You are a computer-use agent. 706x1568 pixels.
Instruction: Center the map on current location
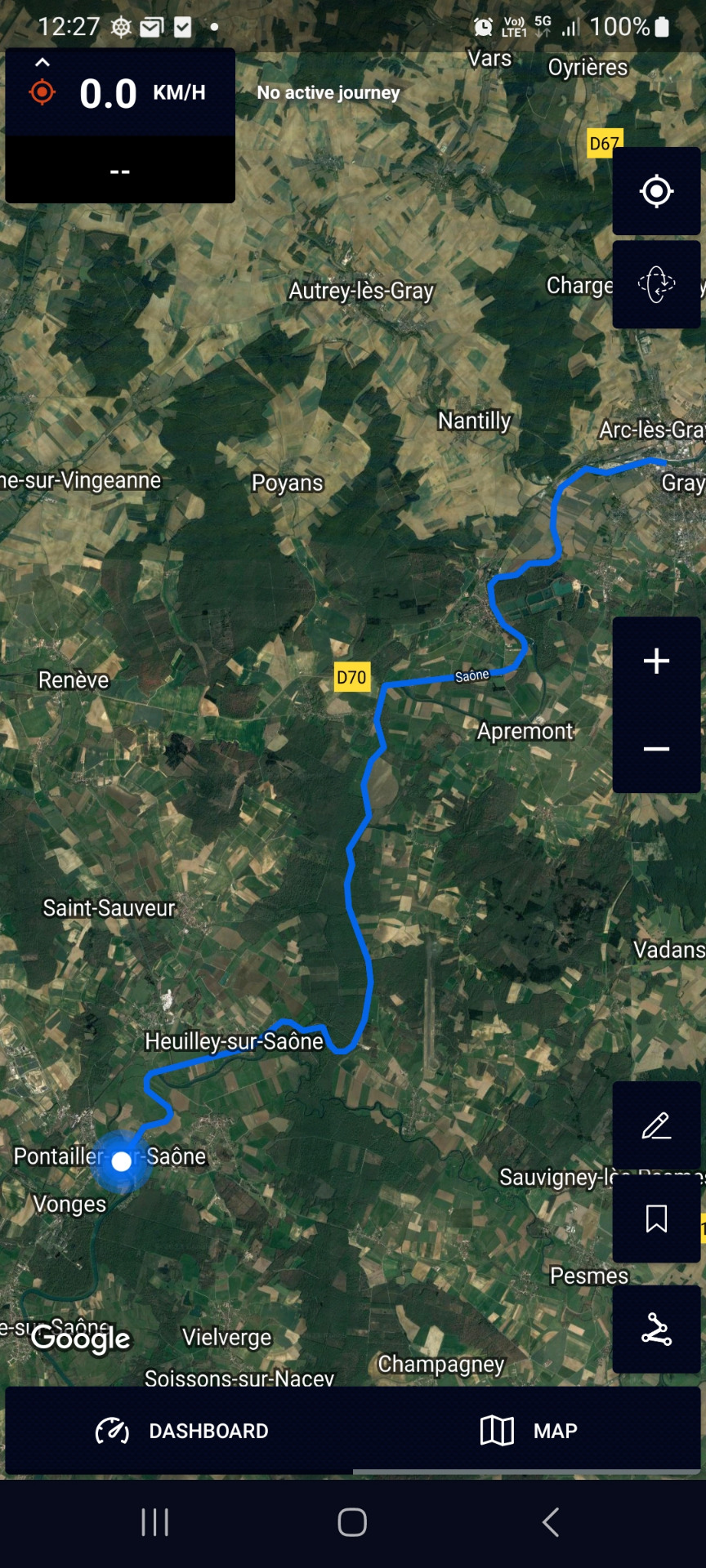(x=656, y=192)
